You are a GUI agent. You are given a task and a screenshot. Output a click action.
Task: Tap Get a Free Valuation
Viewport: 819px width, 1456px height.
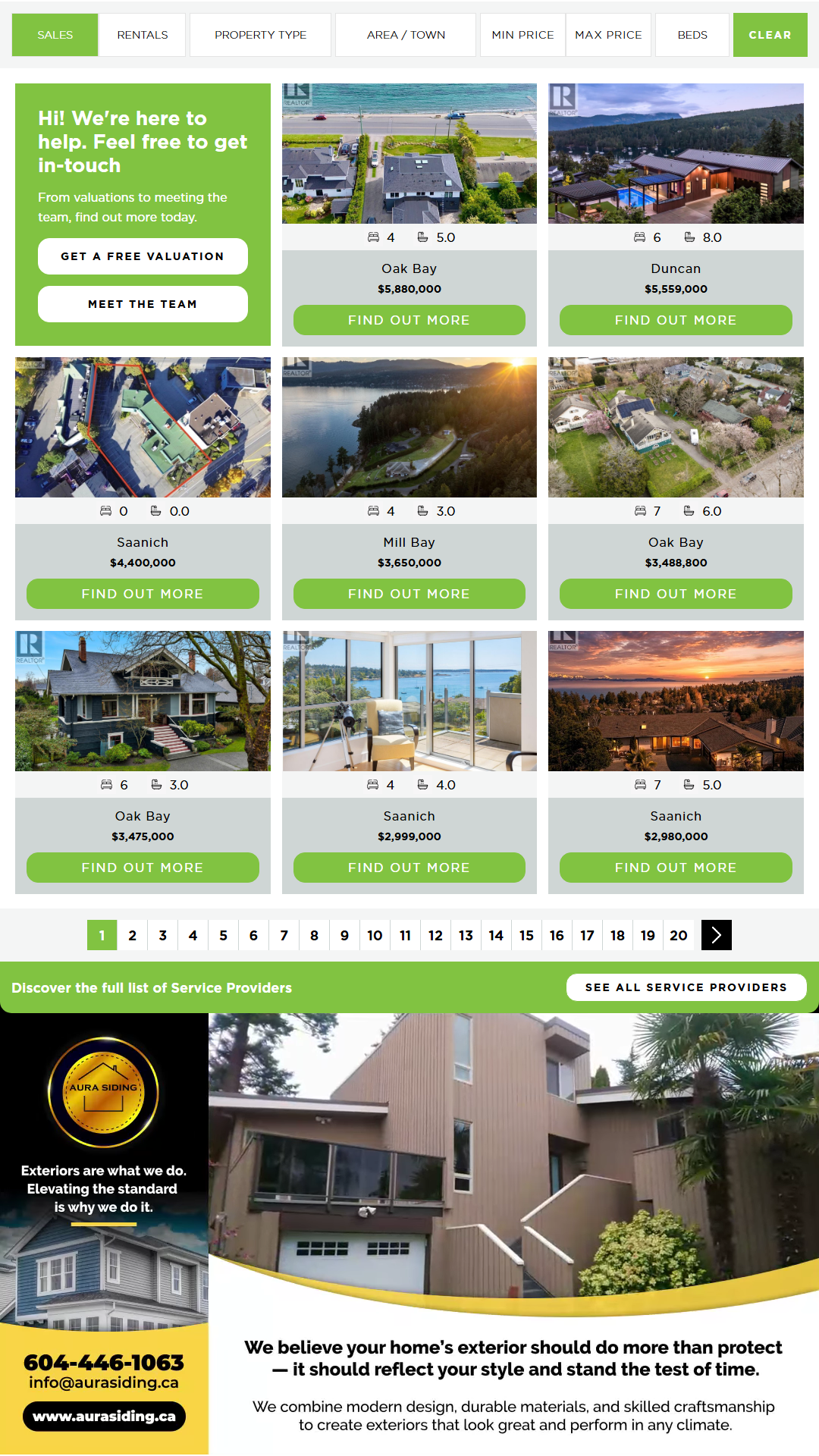[x=143, y=256]
